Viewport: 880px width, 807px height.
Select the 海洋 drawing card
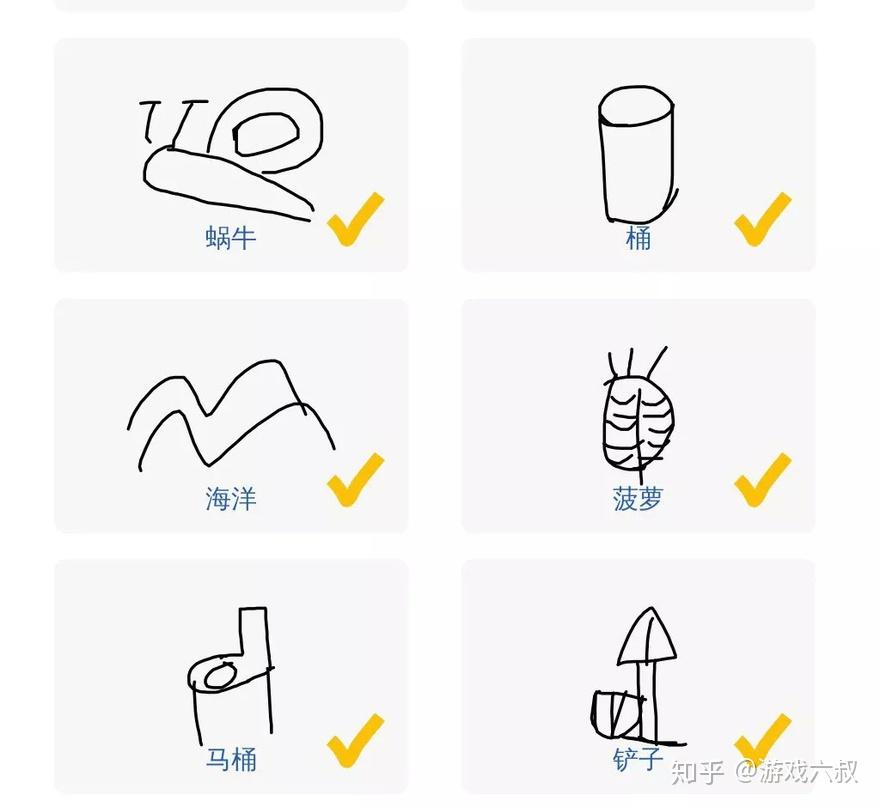[x=231, y=416]
